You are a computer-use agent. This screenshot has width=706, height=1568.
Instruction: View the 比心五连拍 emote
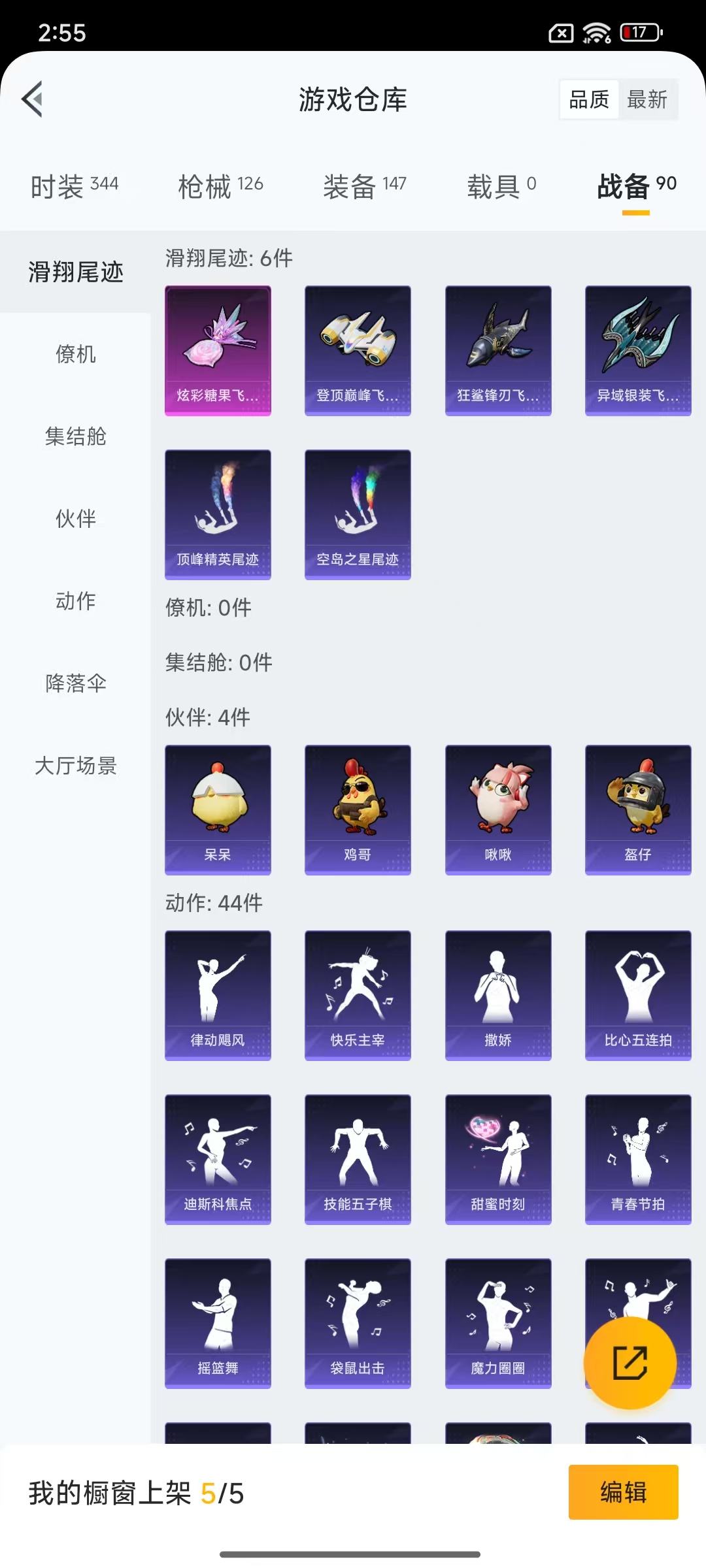pos(638,995)
